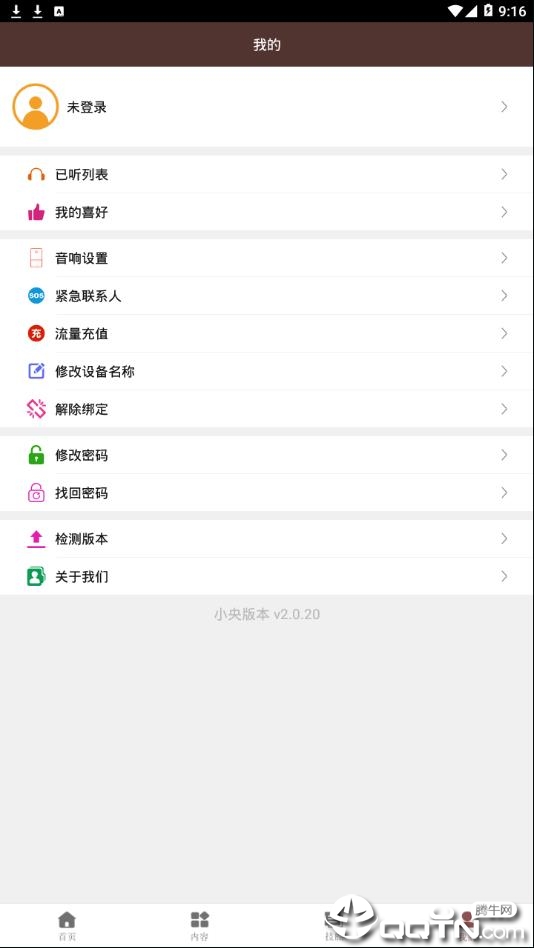Open 流量充值 data recharge
The image size is (534, 948).
267,334
